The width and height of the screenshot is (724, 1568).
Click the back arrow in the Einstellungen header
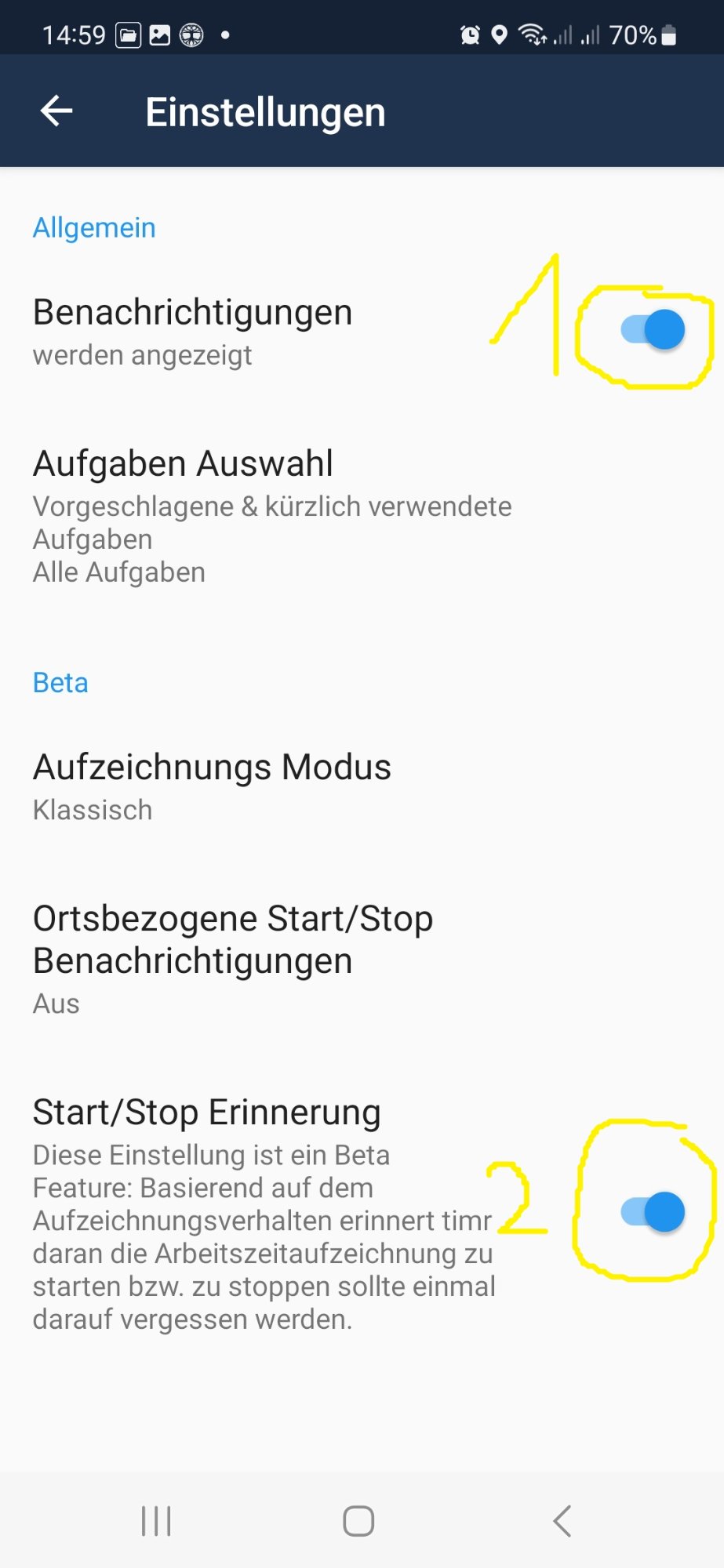(x=56, y=111)
